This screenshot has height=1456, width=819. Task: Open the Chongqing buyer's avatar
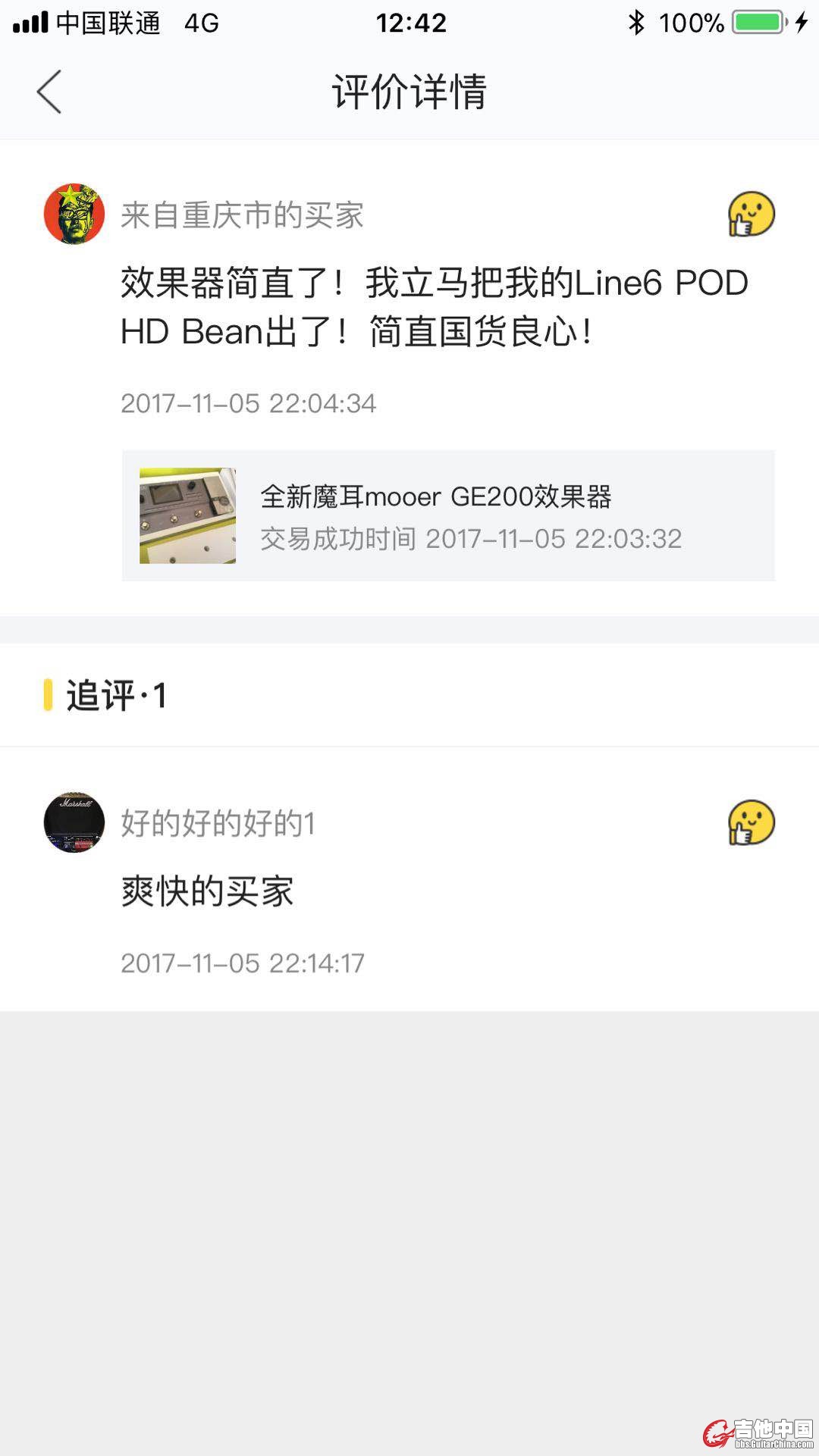pyautogui.click(x=74, y=214)
